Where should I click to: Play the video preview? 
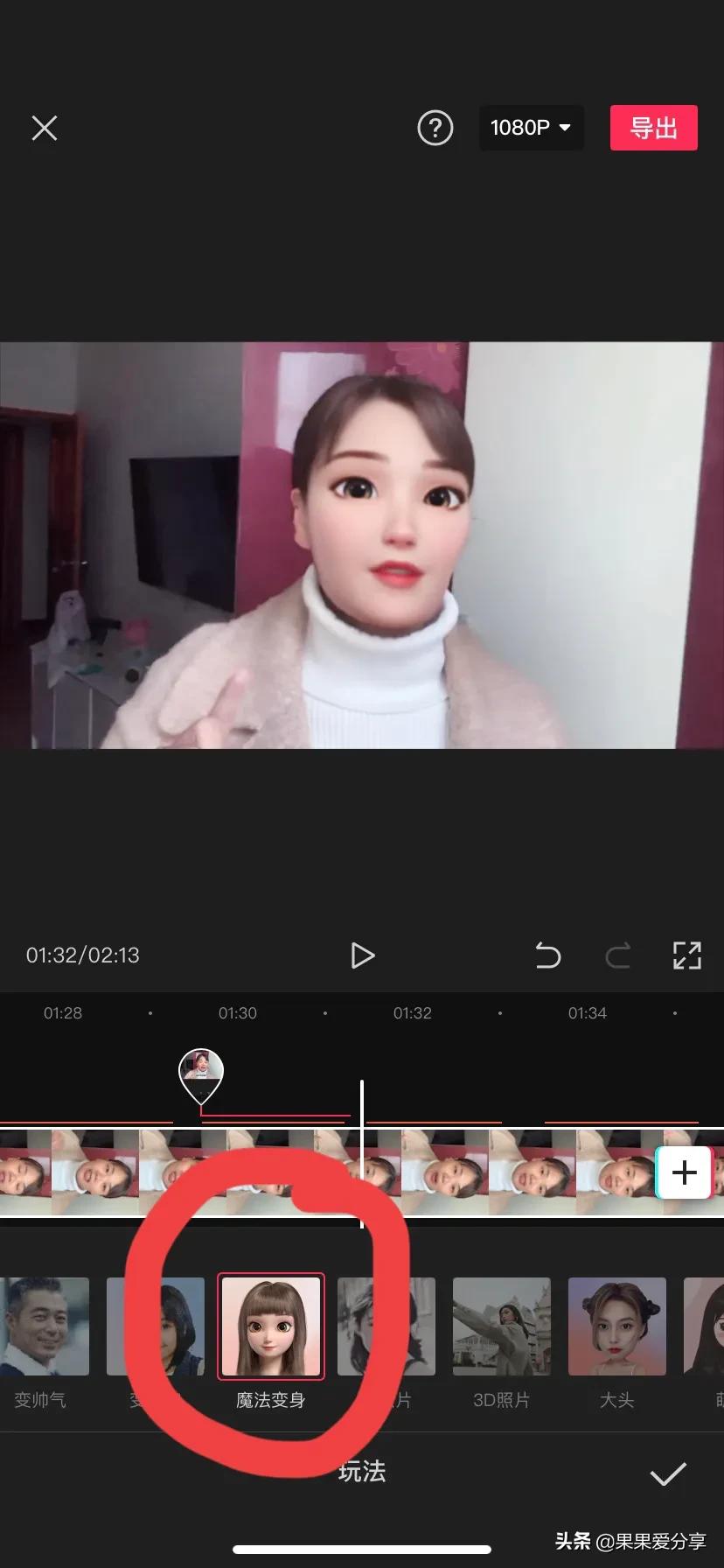[x=362, y=955]
